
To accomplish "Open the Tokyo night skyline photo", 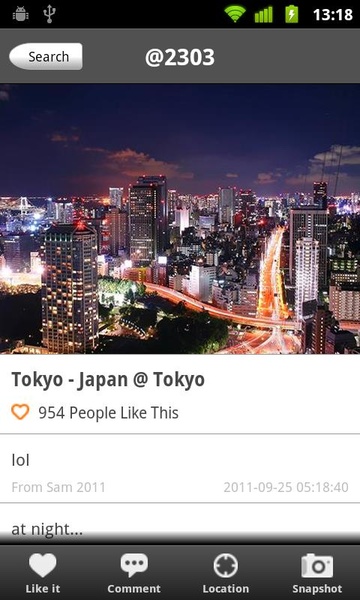I will tap(180, 218).
